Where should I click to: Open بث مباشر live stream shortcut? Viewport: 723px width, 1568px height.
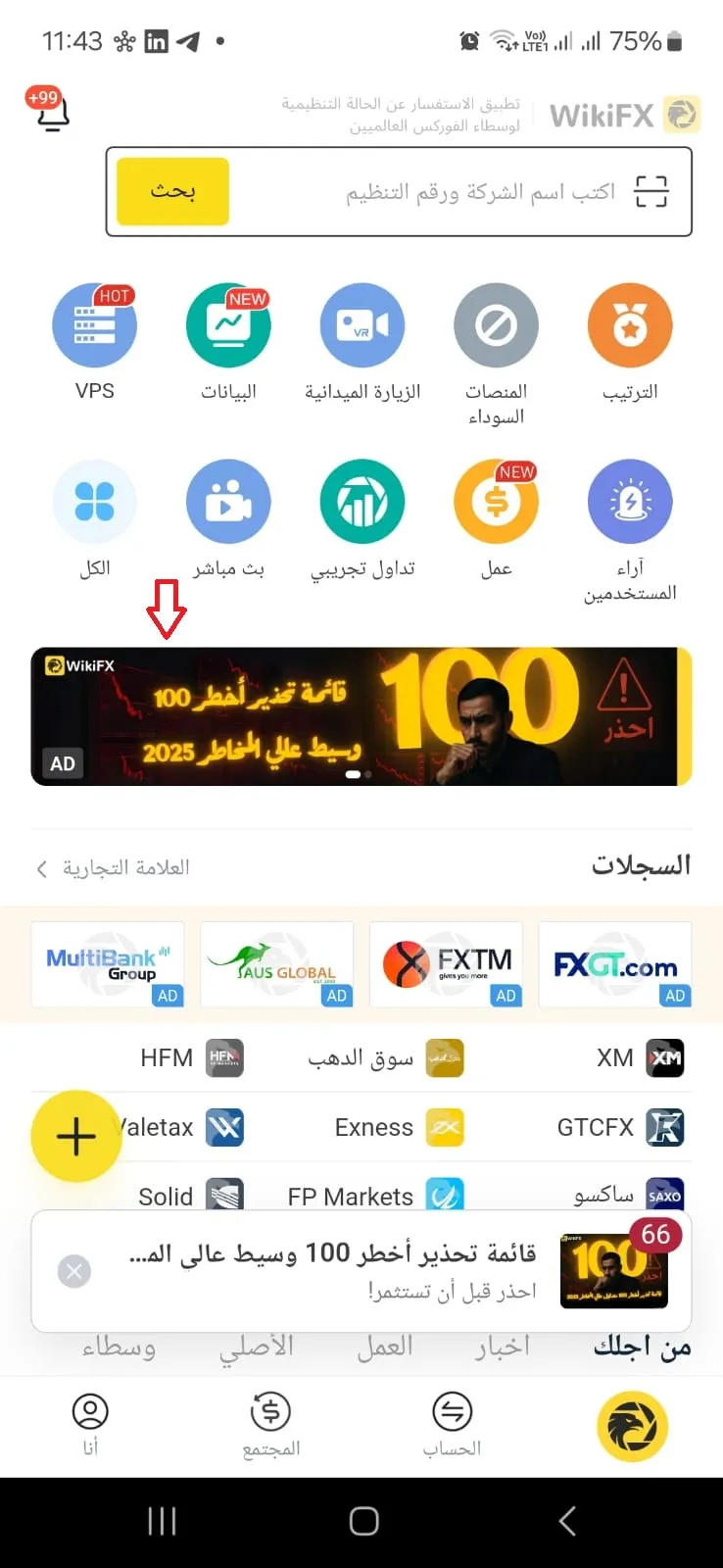(228, 519)
